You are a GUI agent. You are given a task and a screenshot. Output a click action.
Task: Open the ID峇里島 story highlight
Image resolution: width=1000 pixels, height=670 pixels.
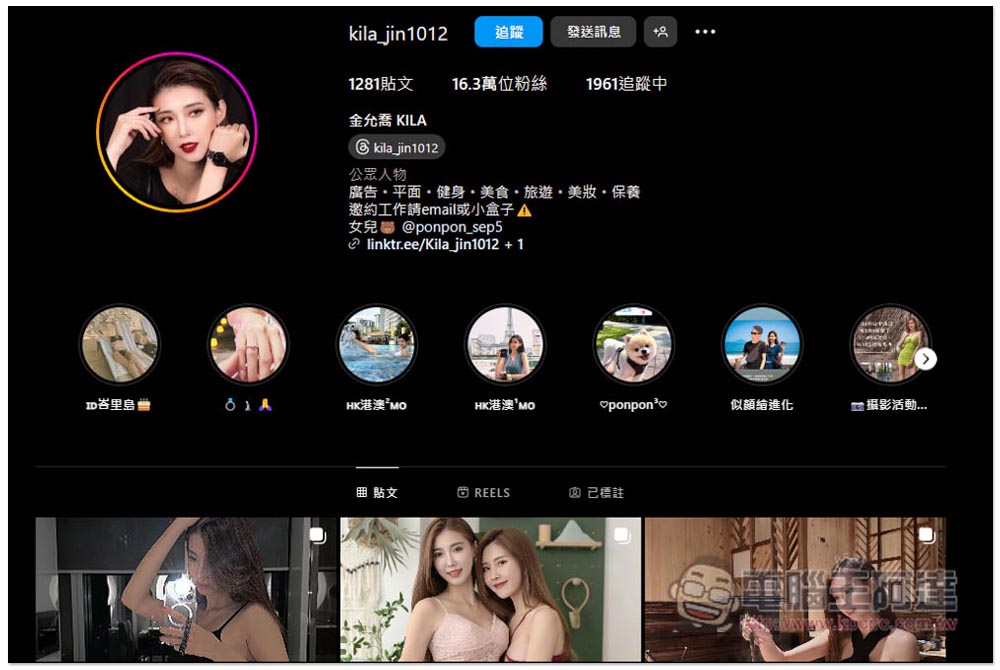tap(120, 345)
